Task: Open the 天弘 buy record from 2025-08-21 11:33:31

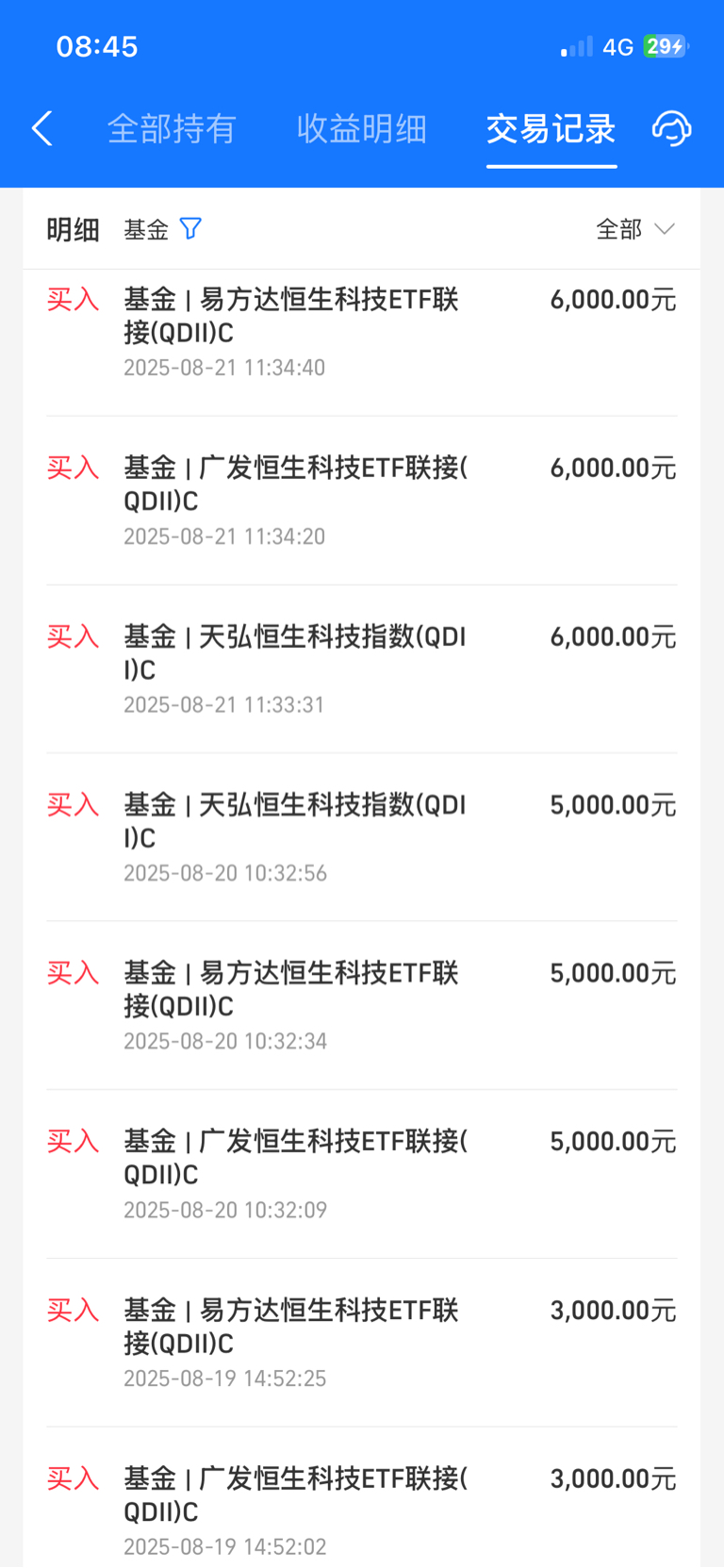Action: [x=362, y=669]
